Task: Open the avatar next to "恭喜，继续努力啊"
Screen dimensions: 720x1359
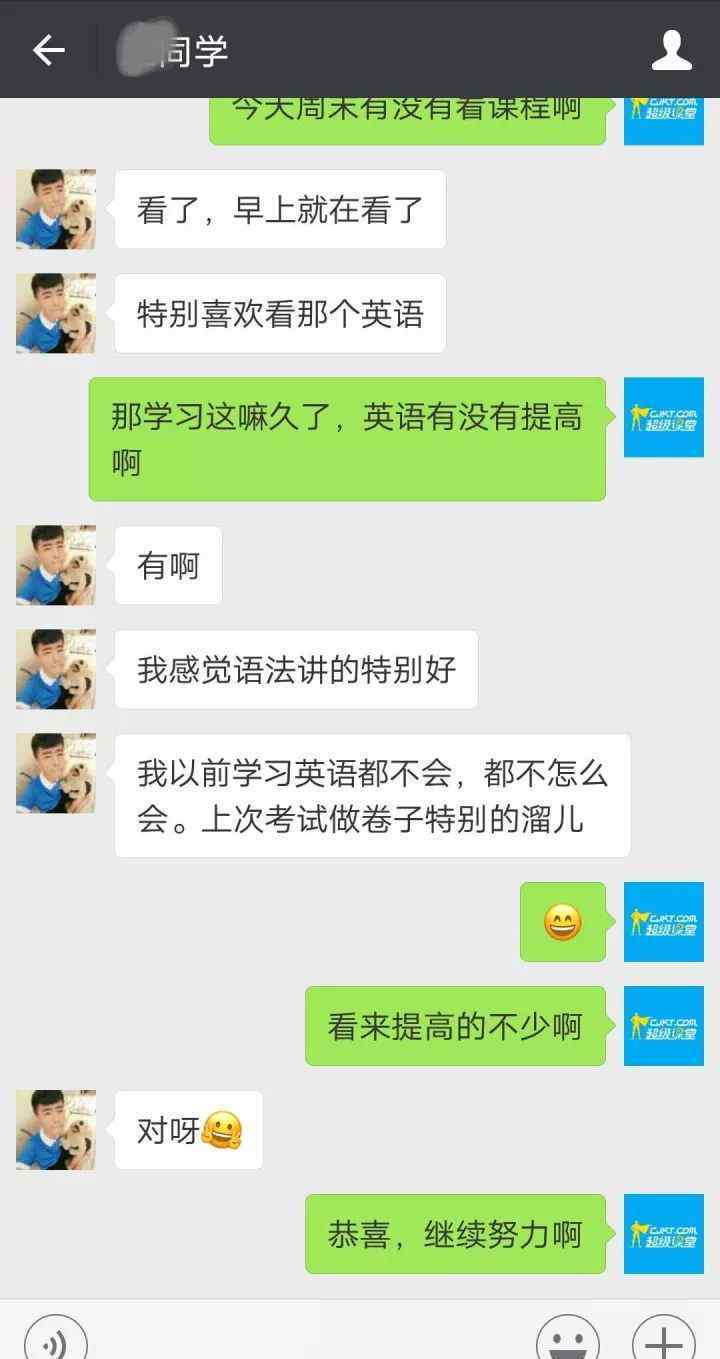Action: (x=663, y=1234)
